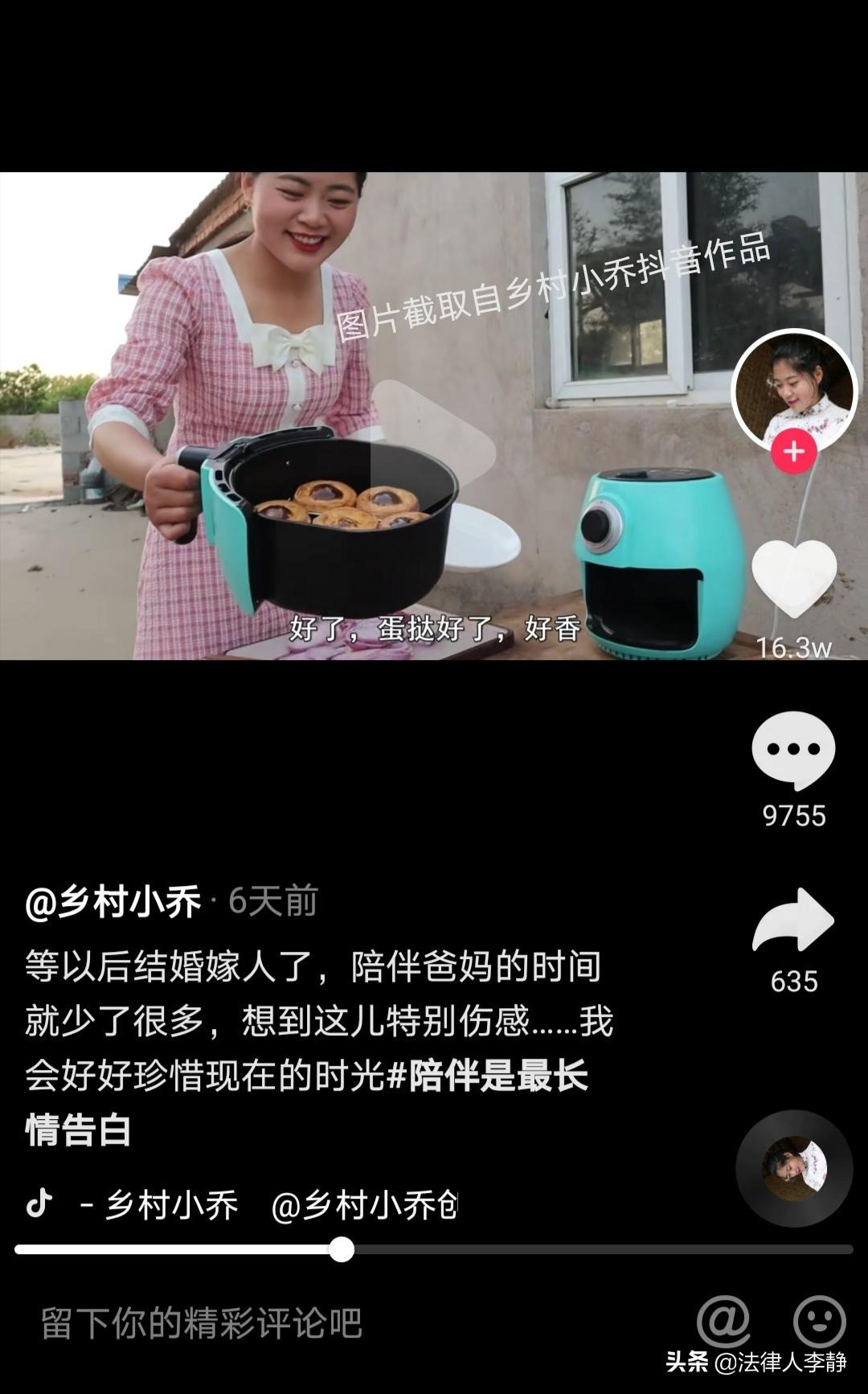Tap the video progress slider
868x1394 pixels.
[434, 1249]
